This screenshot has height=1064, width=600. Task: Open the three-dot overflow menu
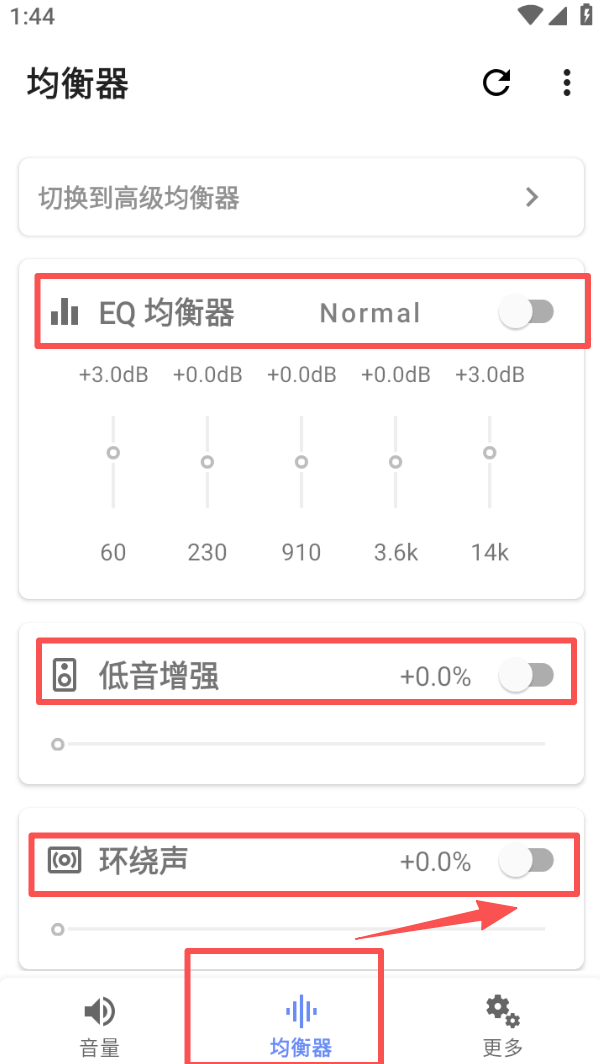(x=567, y=83)
